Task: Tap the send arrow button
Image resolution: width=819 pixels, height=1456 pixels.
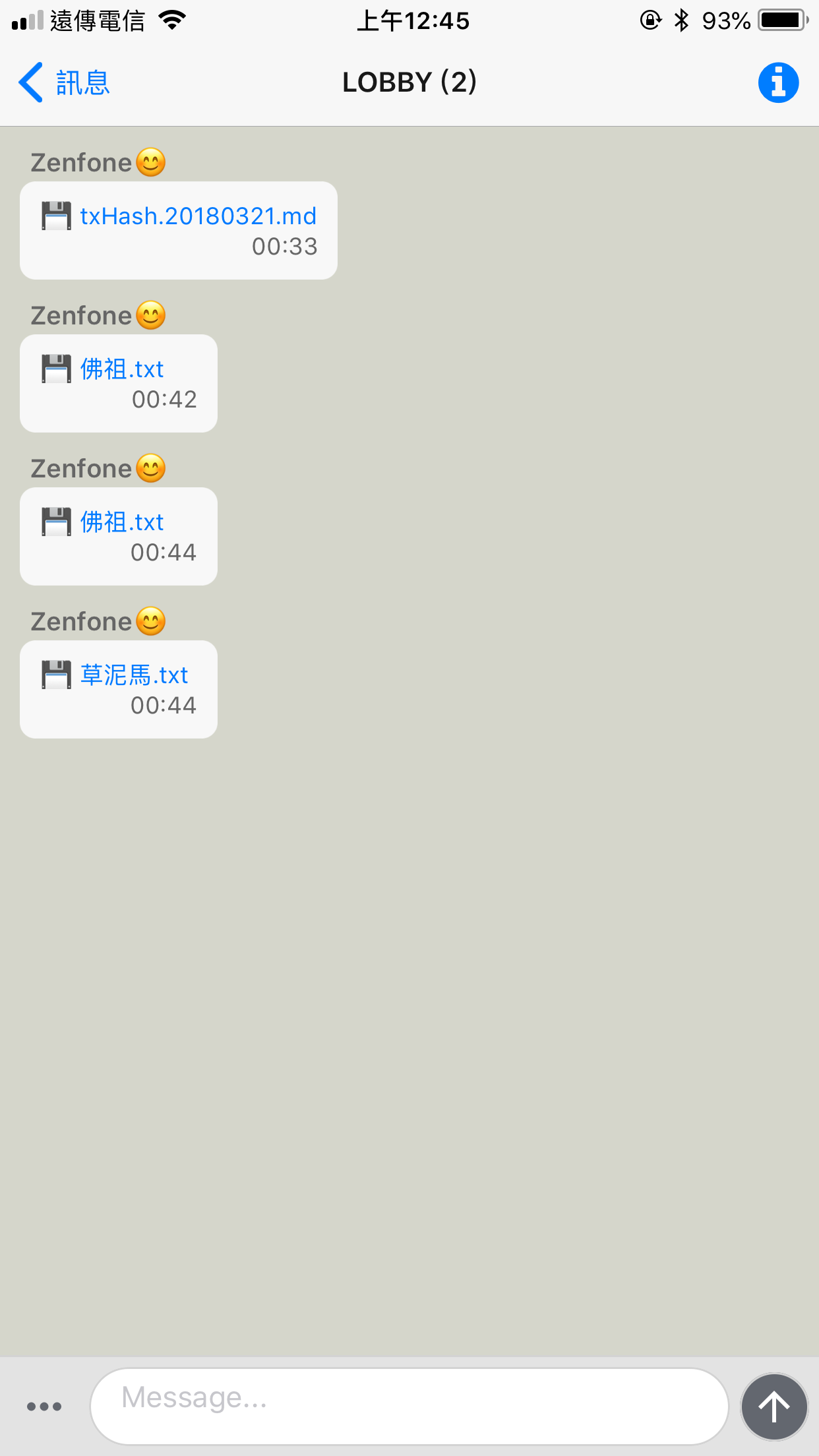Action: [774, 1407]
